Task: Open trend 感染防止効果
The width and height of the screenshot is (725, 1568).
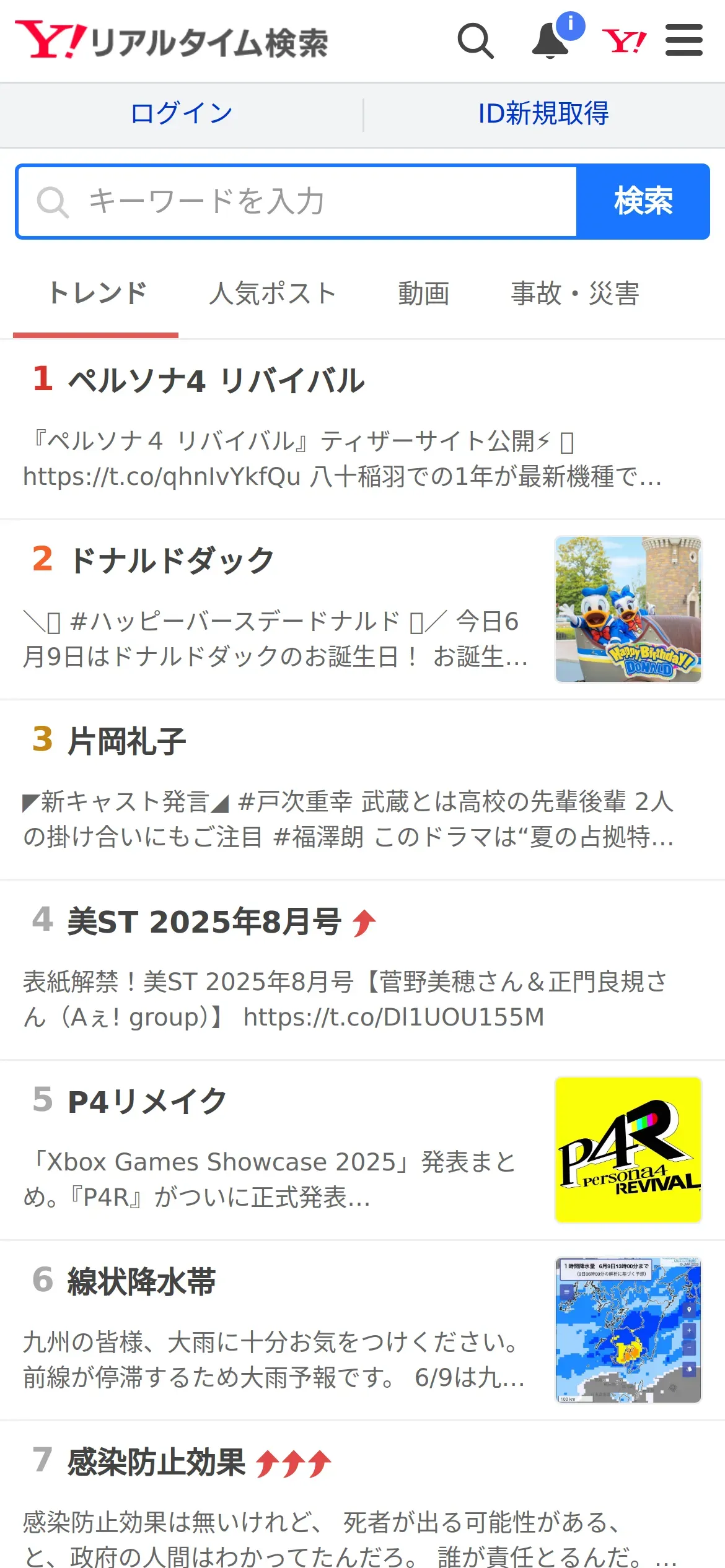Action: click(x=157, y=1461)
